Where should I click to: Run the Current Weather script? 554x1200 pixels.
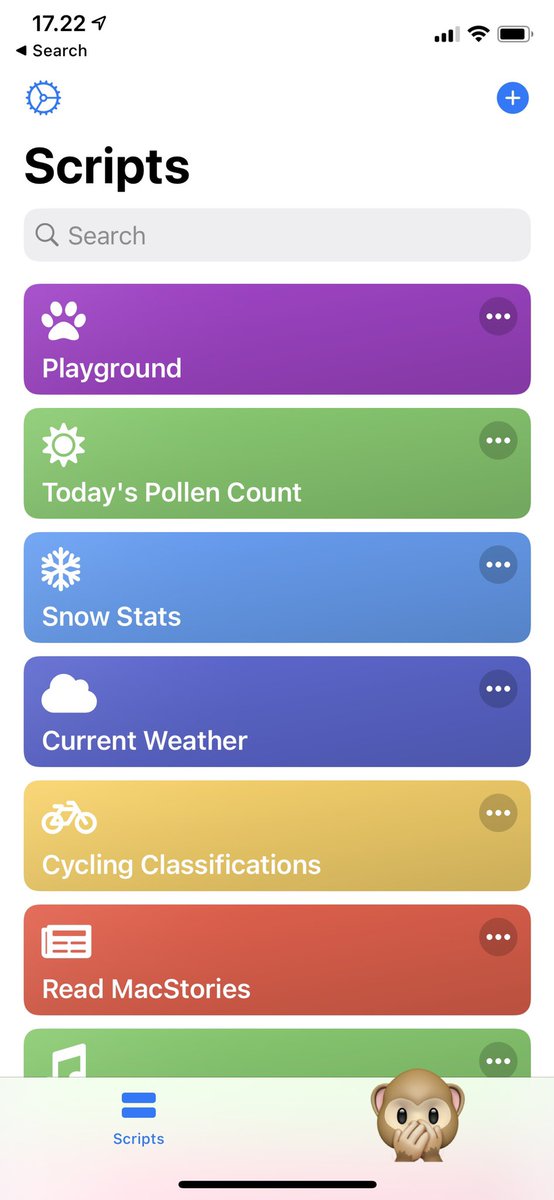[277, 711]
